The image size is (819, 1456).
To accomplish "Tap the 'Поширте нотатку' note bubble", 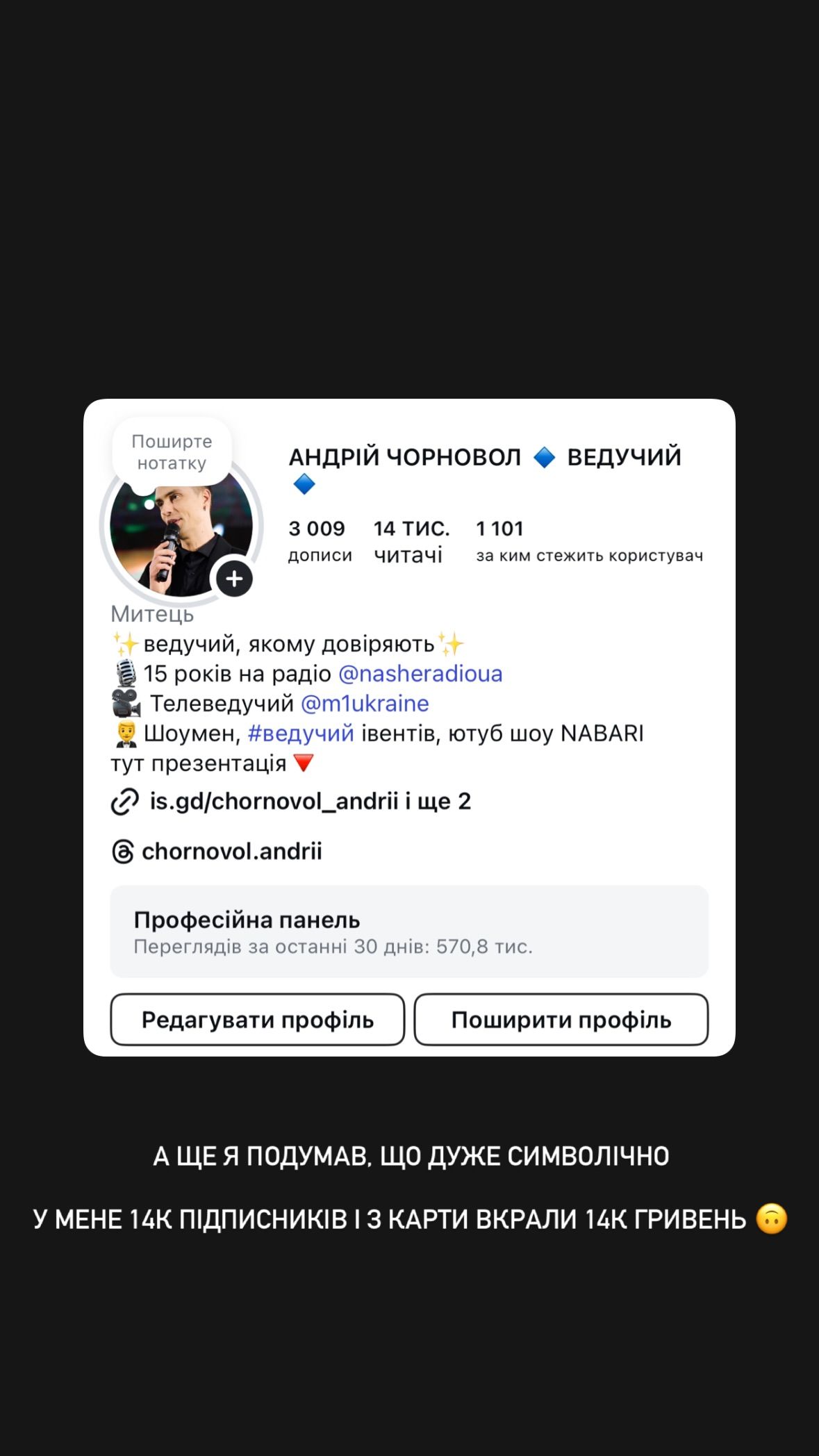I will click(x=172, y=450).
